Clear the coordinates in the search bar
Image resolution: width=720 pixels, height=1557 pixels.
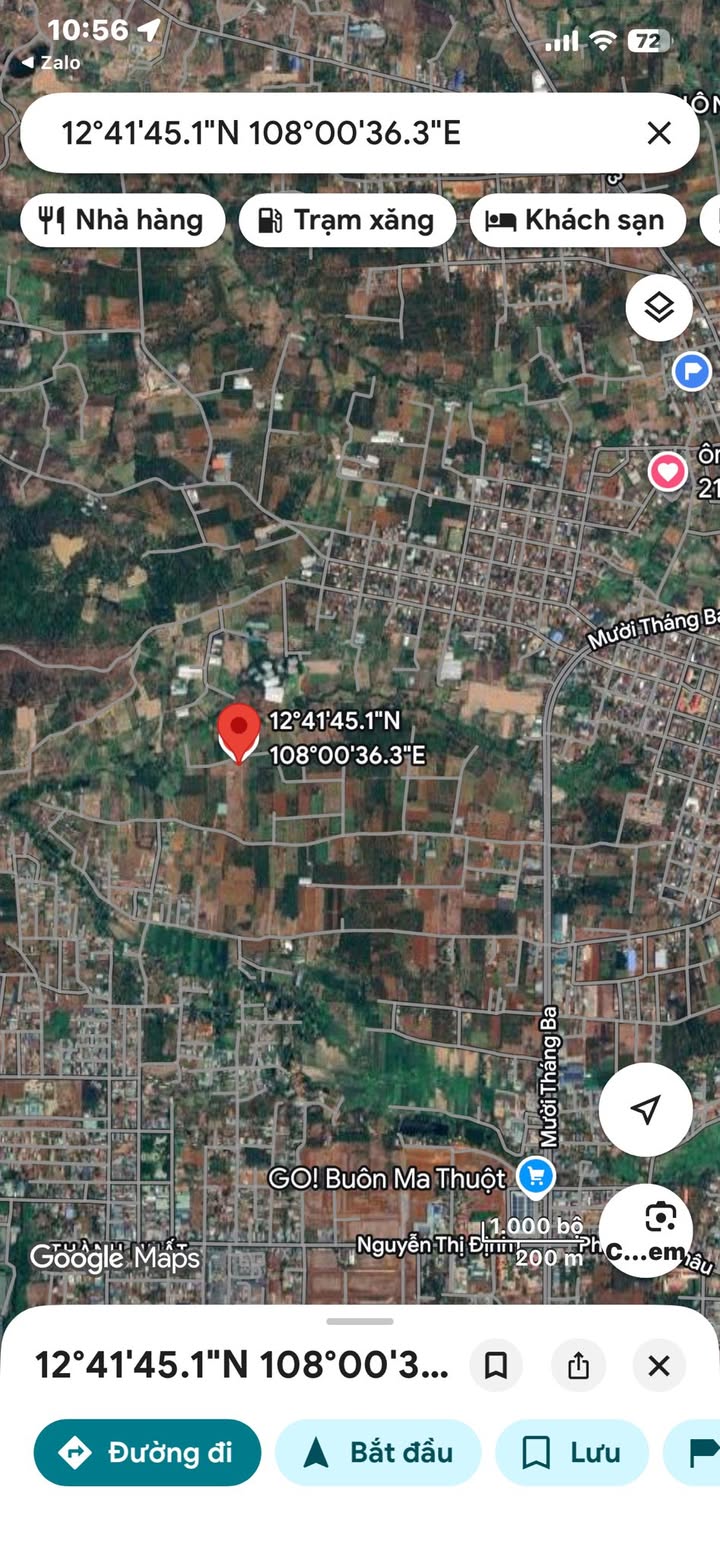tap(658, 133)
